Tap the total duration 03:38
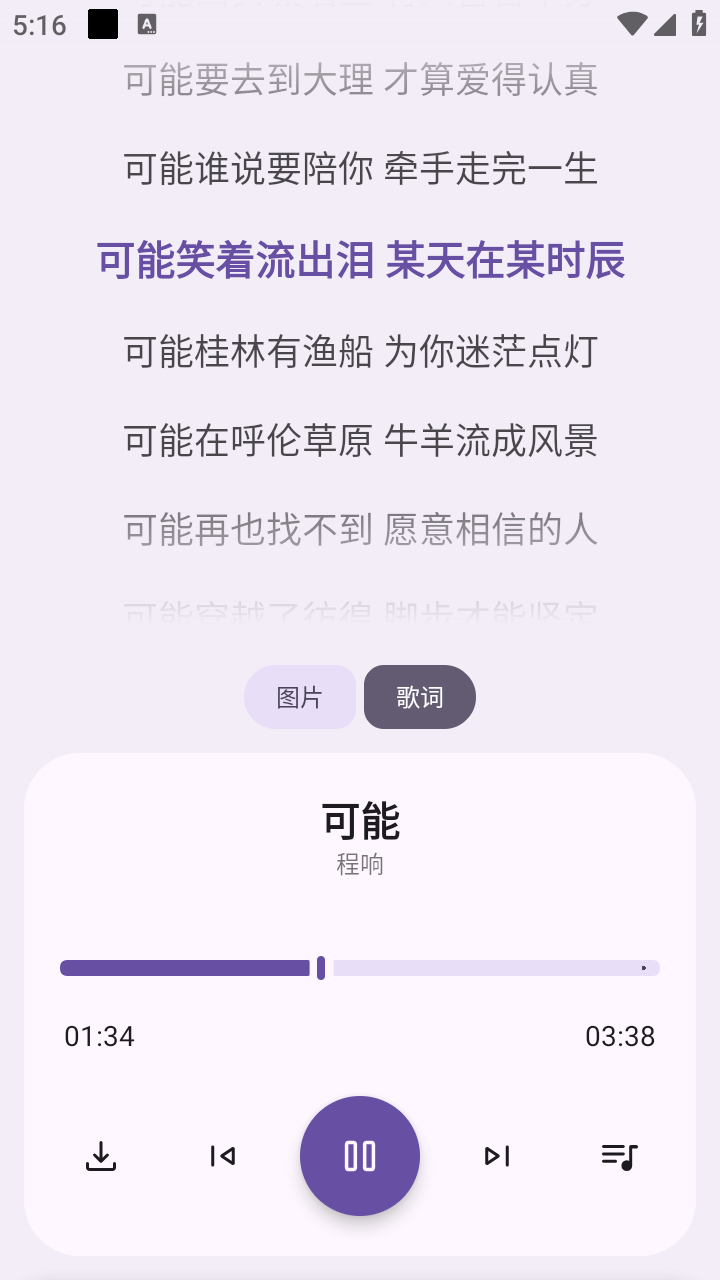 622,1037
